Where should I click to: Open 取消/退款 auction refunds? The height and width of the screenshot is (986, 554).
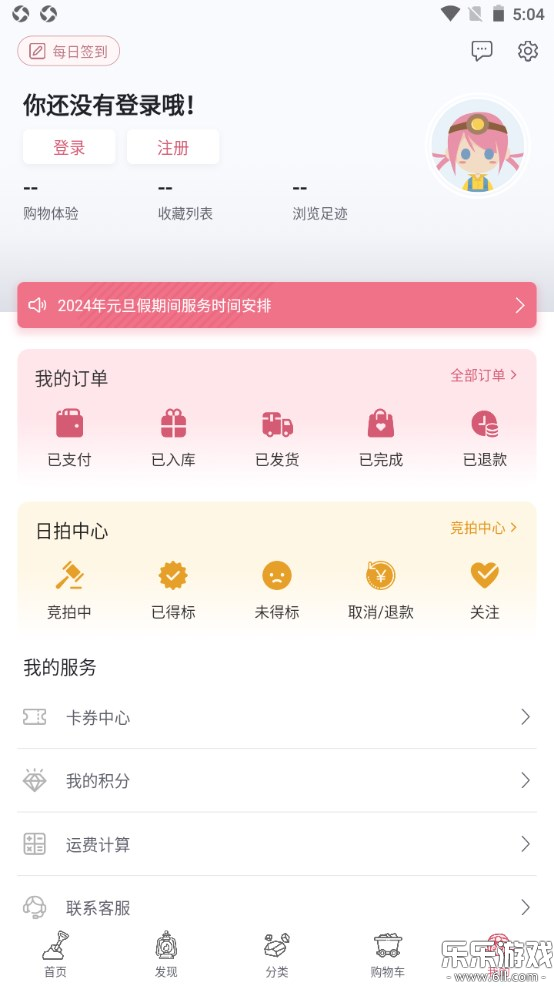pyautogui.click(x=381, y=590)
